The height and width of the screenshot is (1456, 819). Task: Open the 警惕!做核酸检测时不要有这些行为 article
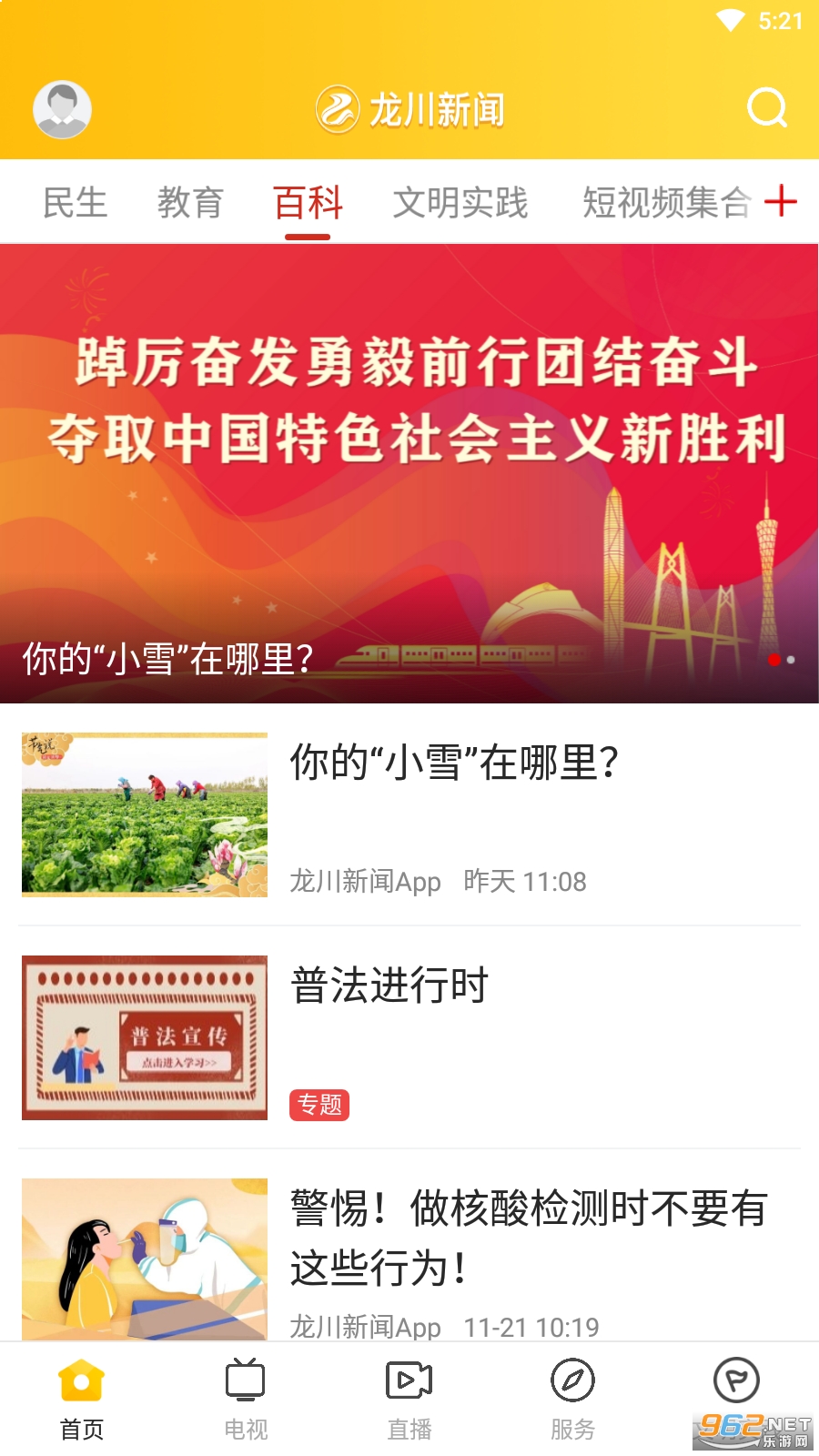click(x=528, y=1238)
